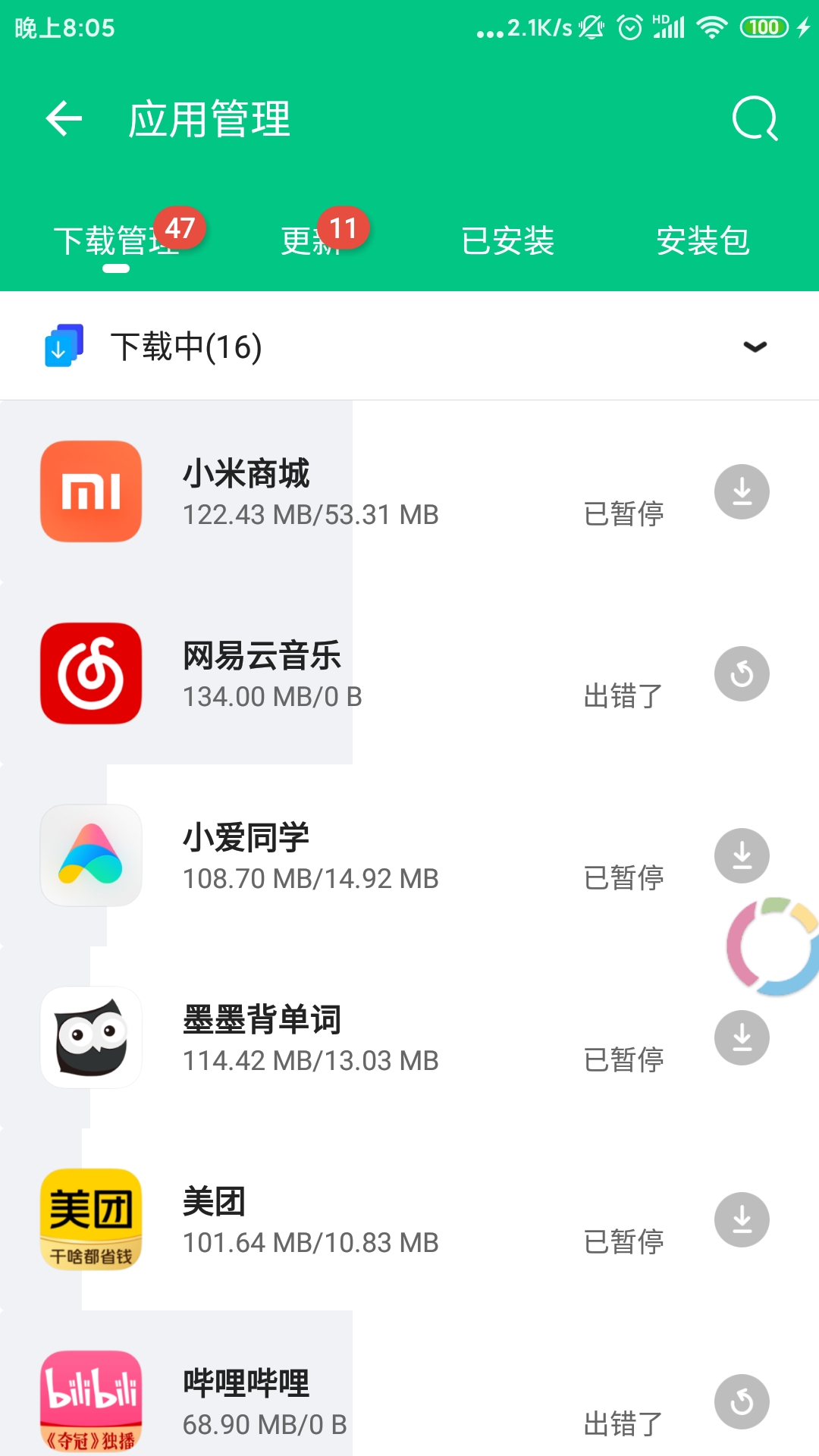Switch to the 已安装 tab

point(507,241)
